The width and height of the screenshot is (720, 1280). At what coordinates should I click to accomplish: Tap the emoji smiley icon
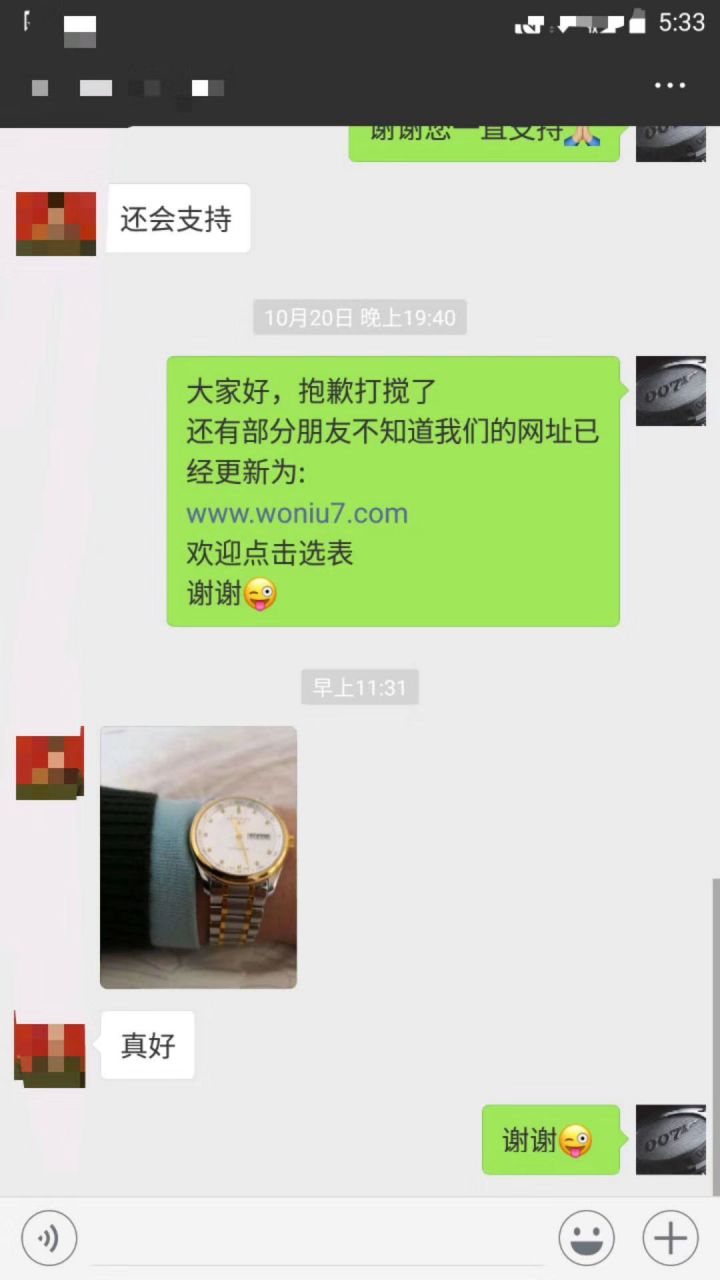coord(587,1238)
